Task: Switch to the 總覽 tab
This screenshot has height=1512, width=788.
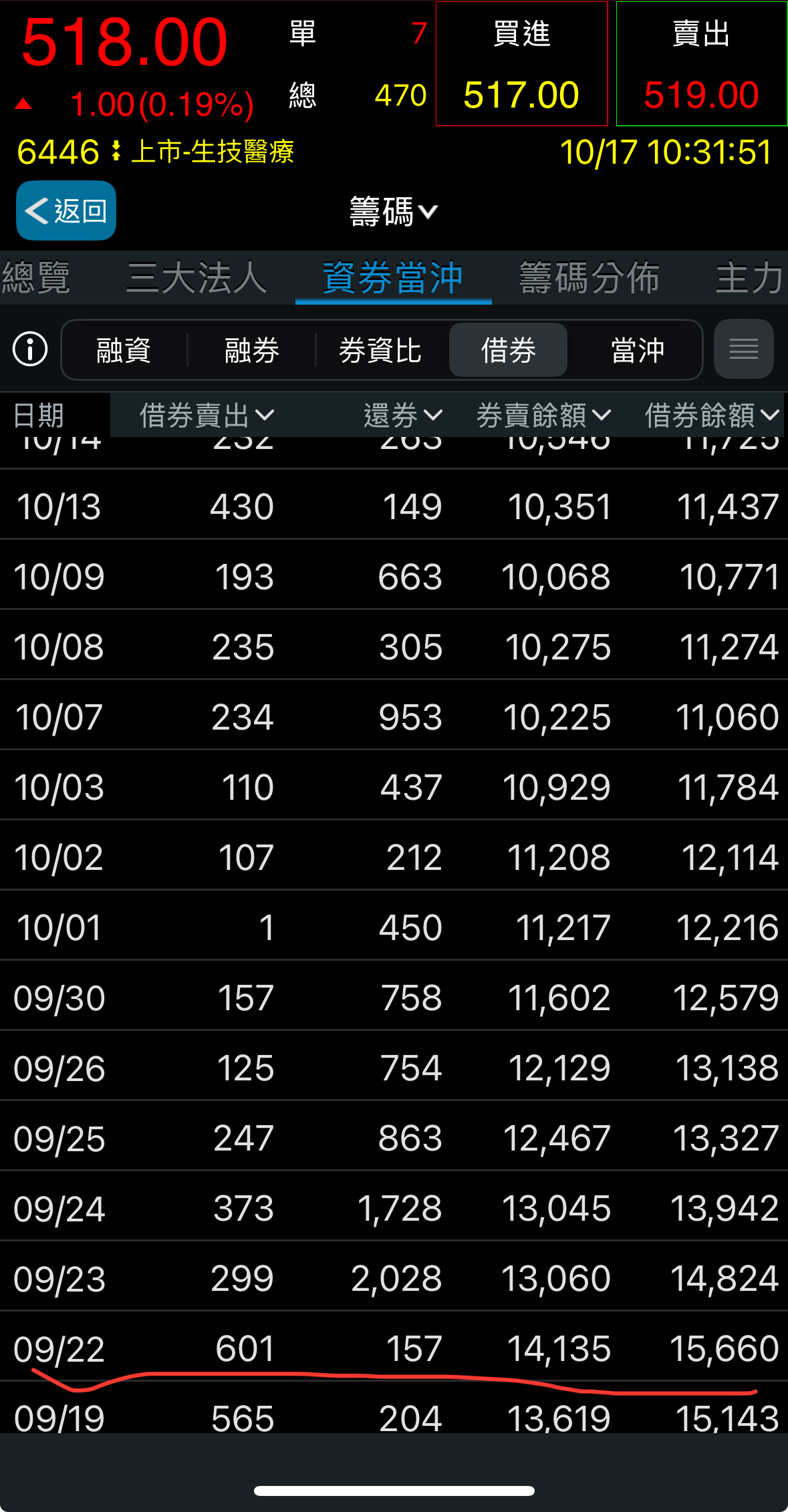Action: tap(36, 278)
